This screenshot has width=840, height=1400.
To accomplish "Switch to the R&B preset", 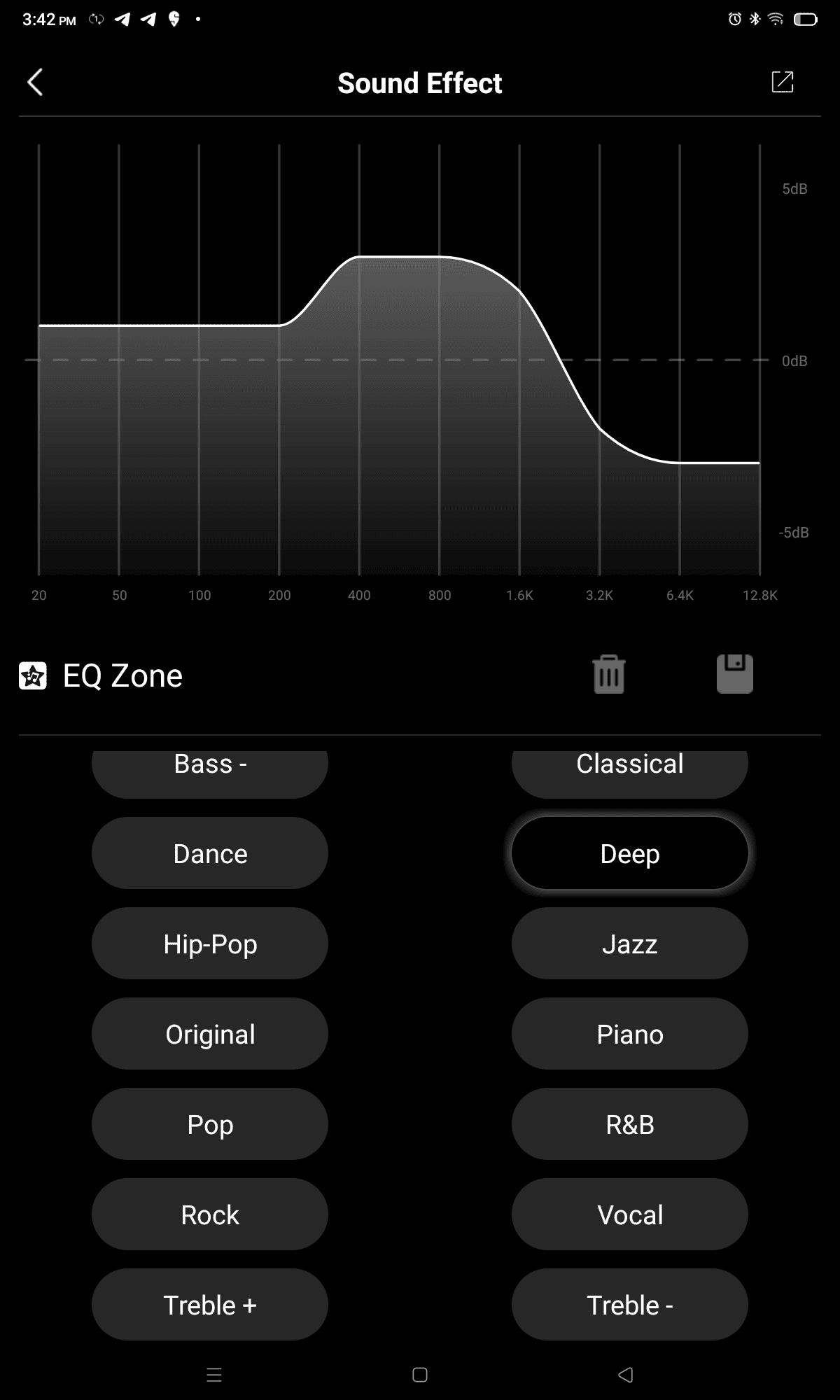I will (629, 1124).
